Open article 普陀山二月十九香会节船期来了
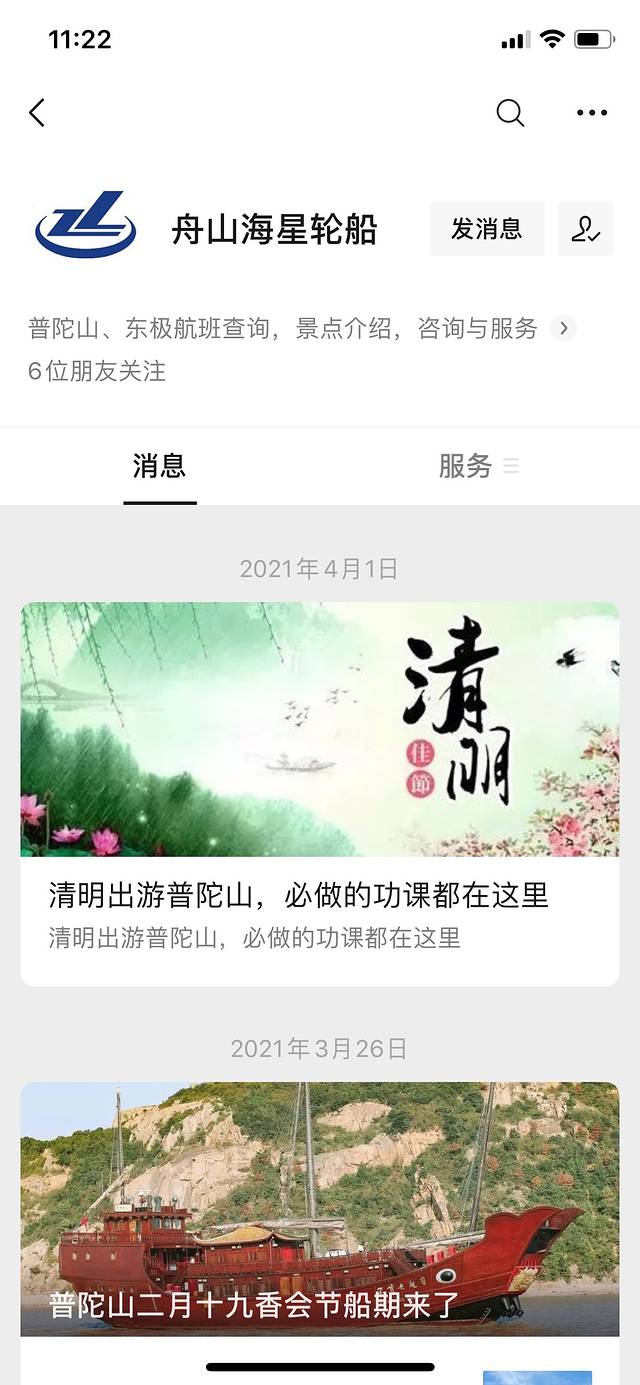 (320, 1209)
